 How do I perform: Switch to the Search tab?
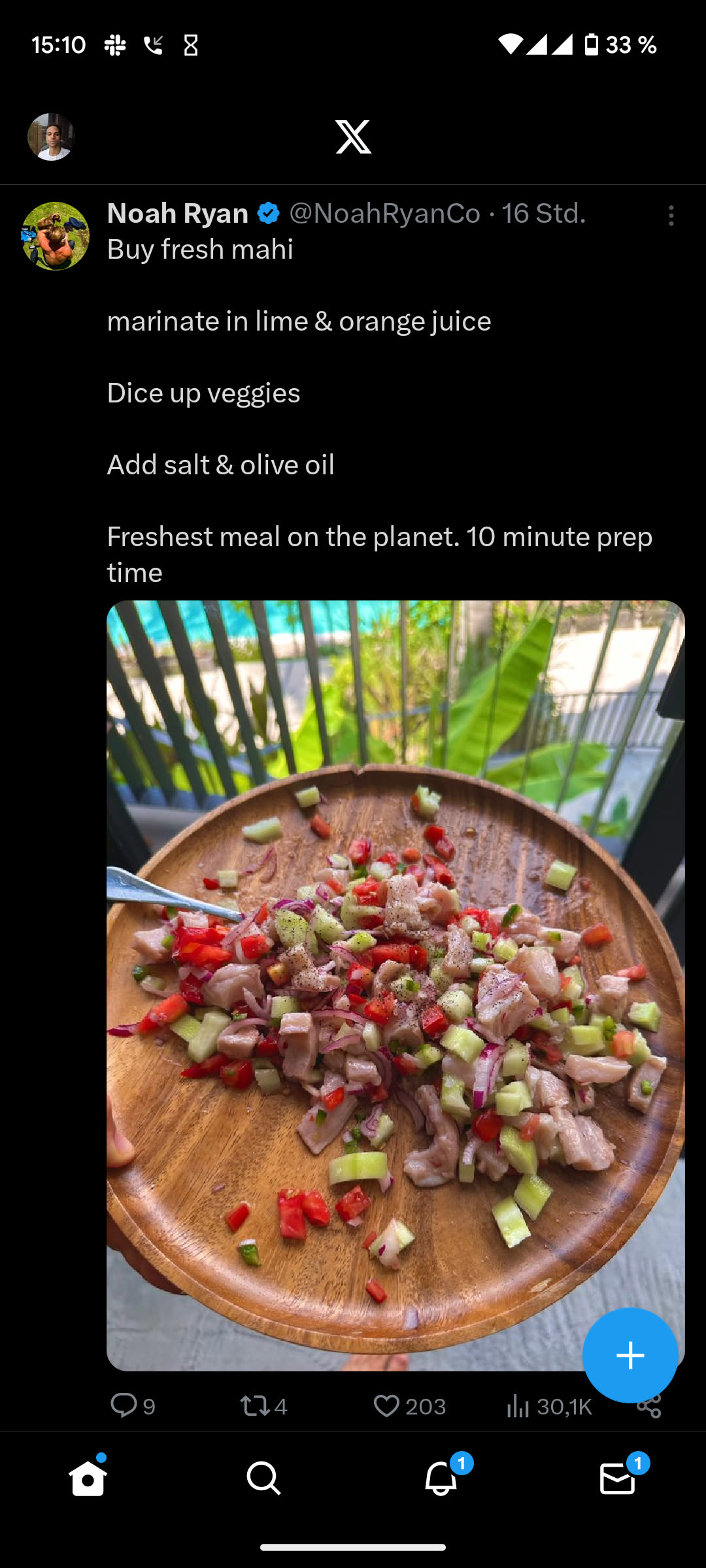pos(264,1478)
